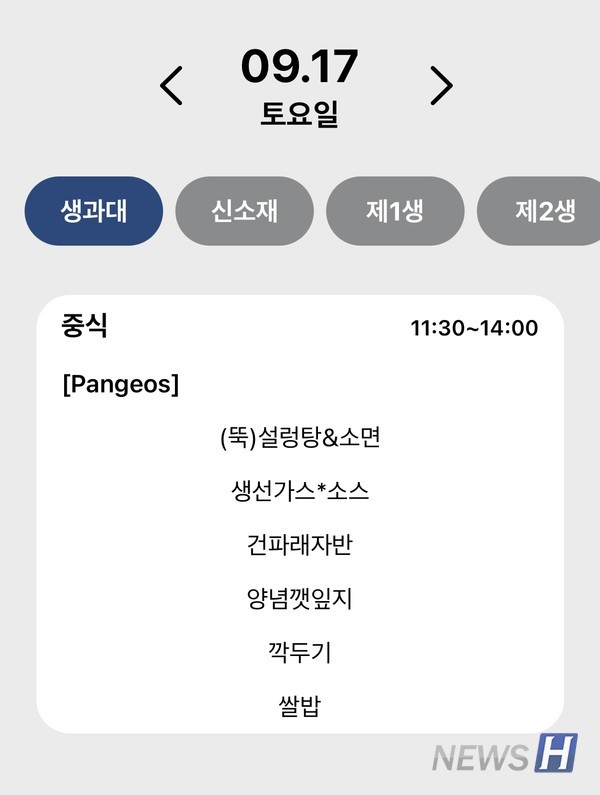Switch to the 제2생 cafeteria chip

(542, 211)
